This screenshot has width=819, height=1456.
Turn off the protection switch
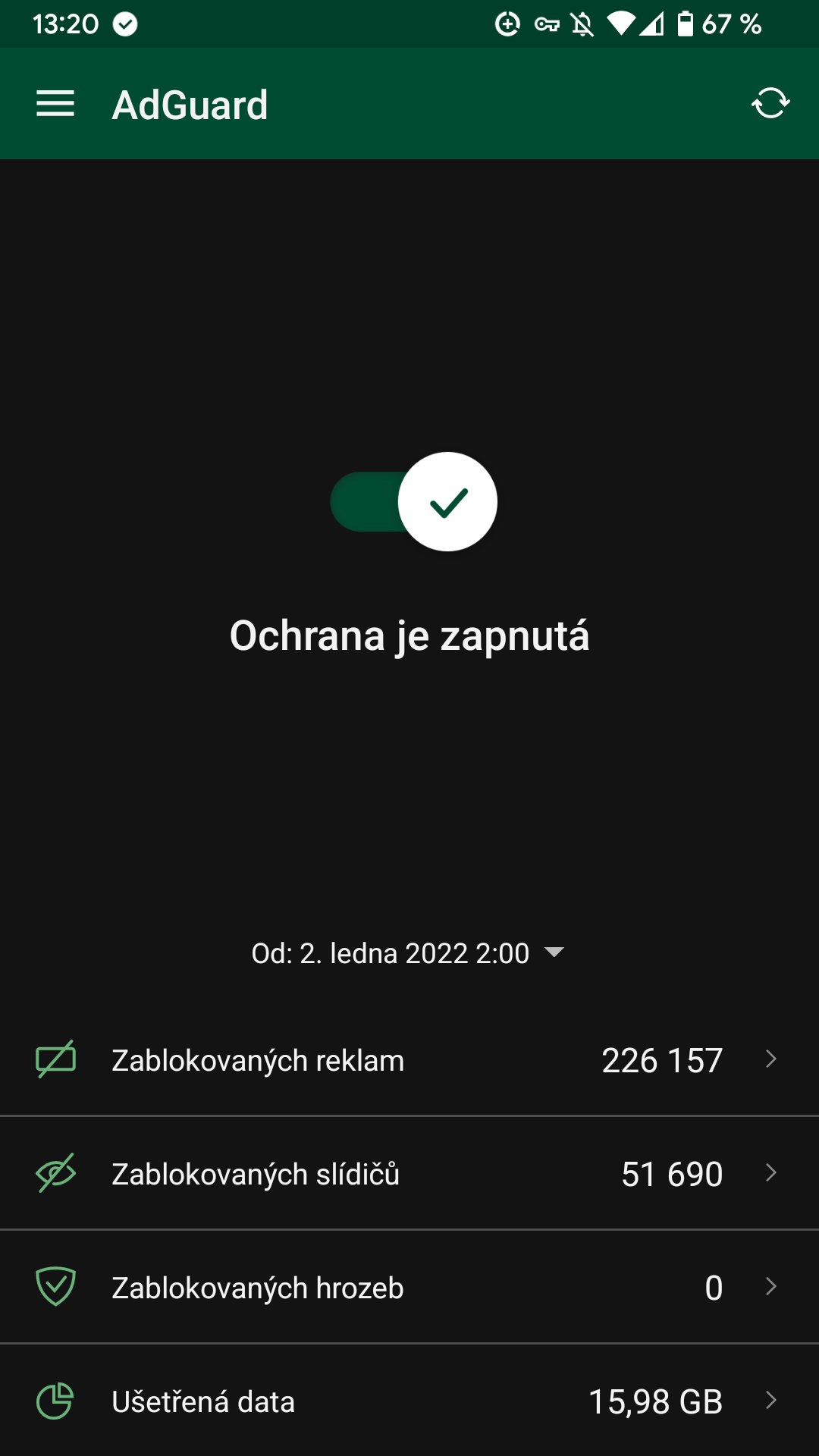(x=414, y=502)
